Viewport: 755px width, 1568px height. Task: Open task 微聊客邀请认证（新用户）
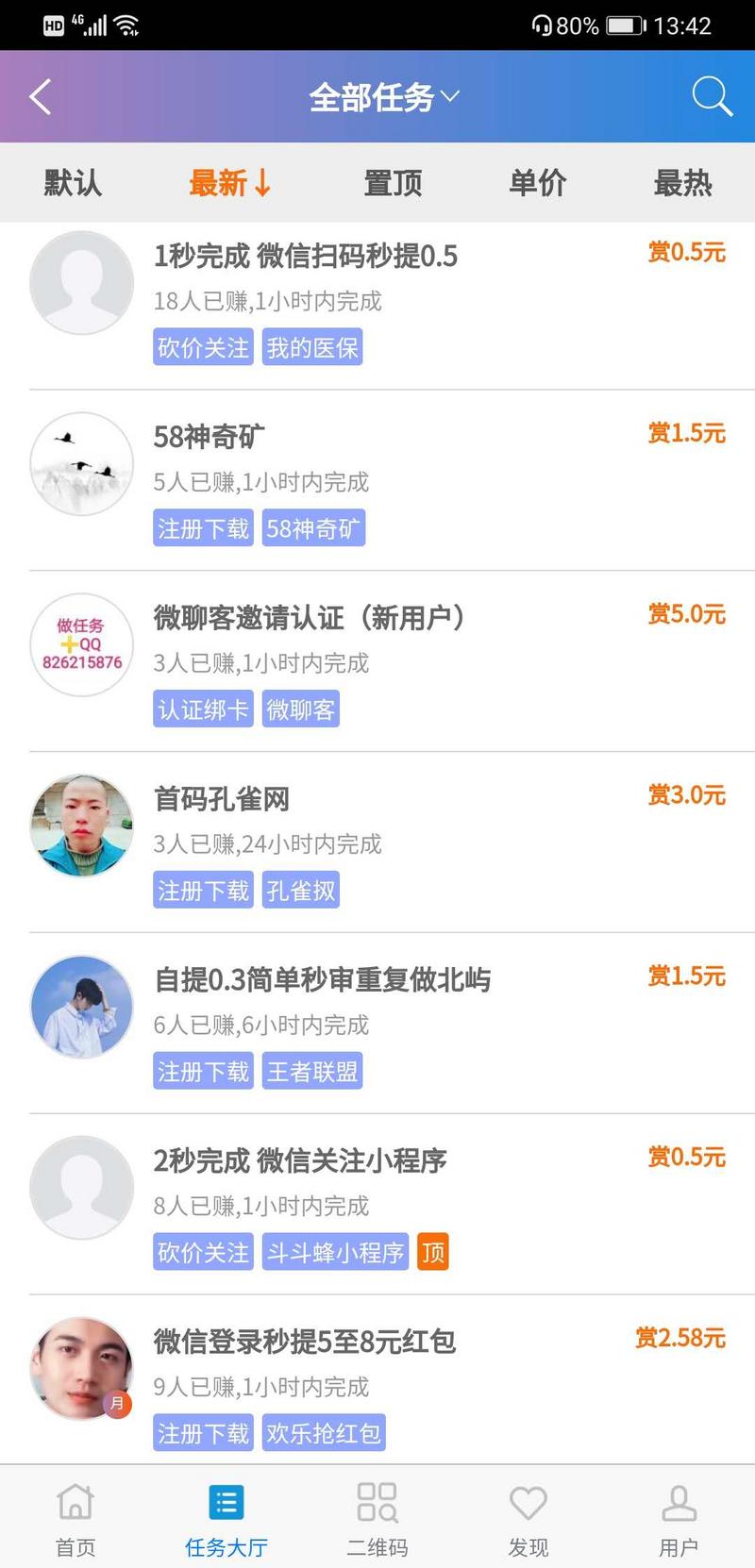pos(311,618)
